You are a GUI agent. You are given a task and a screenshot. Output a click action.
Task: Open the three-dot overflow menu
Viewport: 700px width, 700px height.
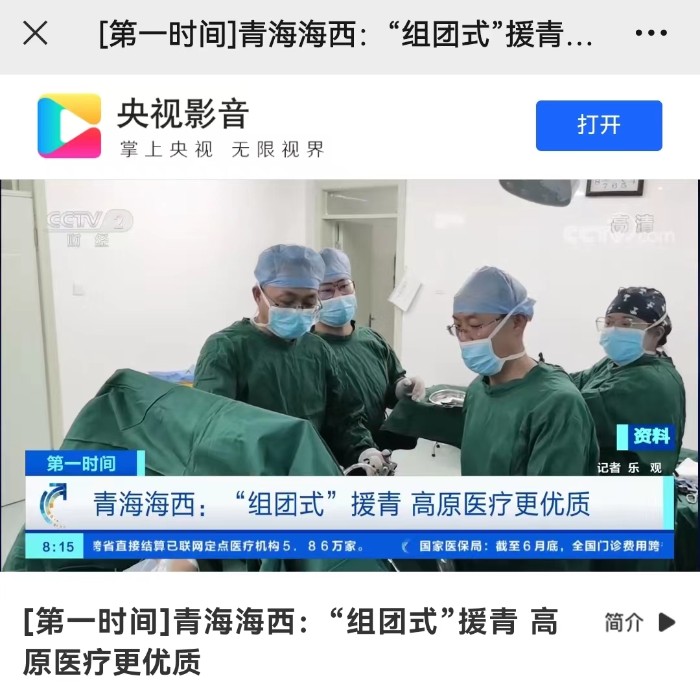(x=651, y=34)
